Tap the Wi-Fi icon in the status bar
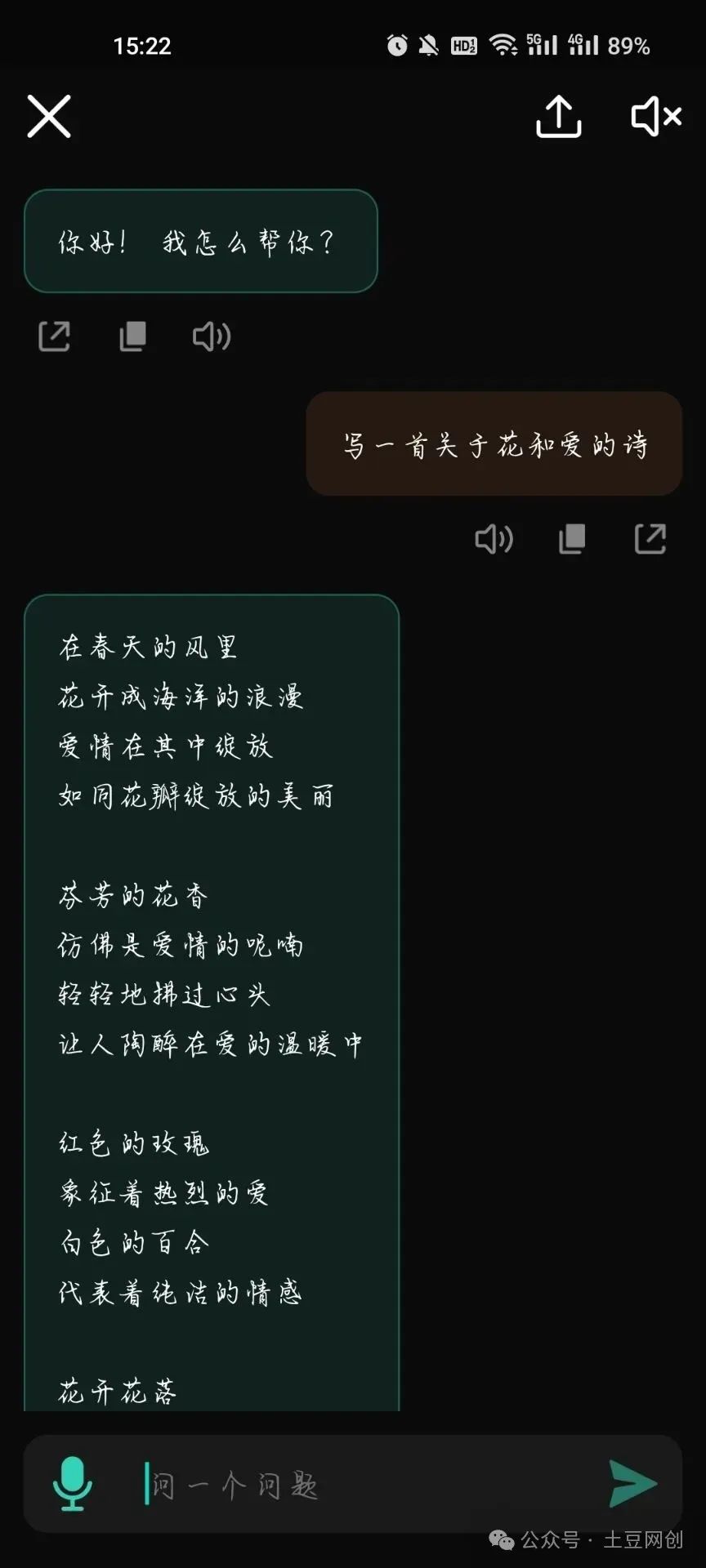The height and width of the screenshot is (1568, 706). coord(504,45)
